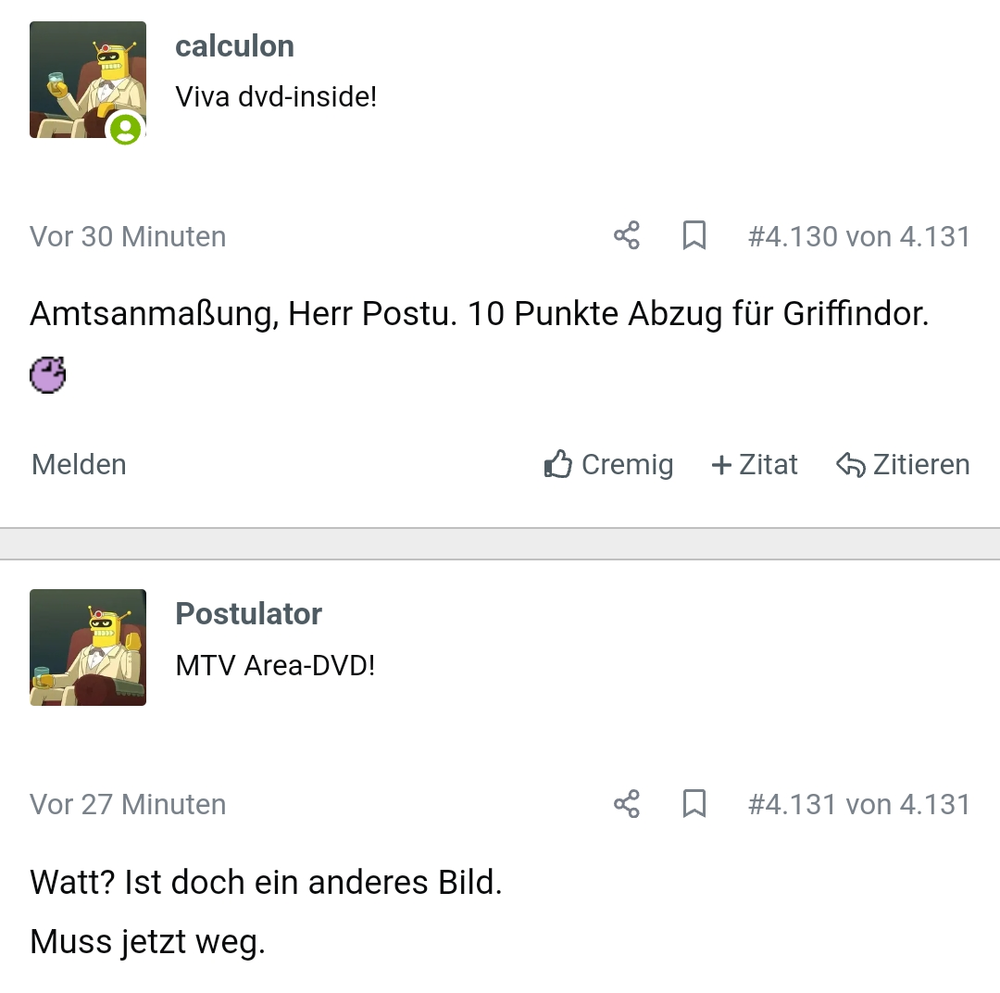Open Postulator's profile via avatar
This screenshot has width=1000, height=993.
click(x=88, y=647)
